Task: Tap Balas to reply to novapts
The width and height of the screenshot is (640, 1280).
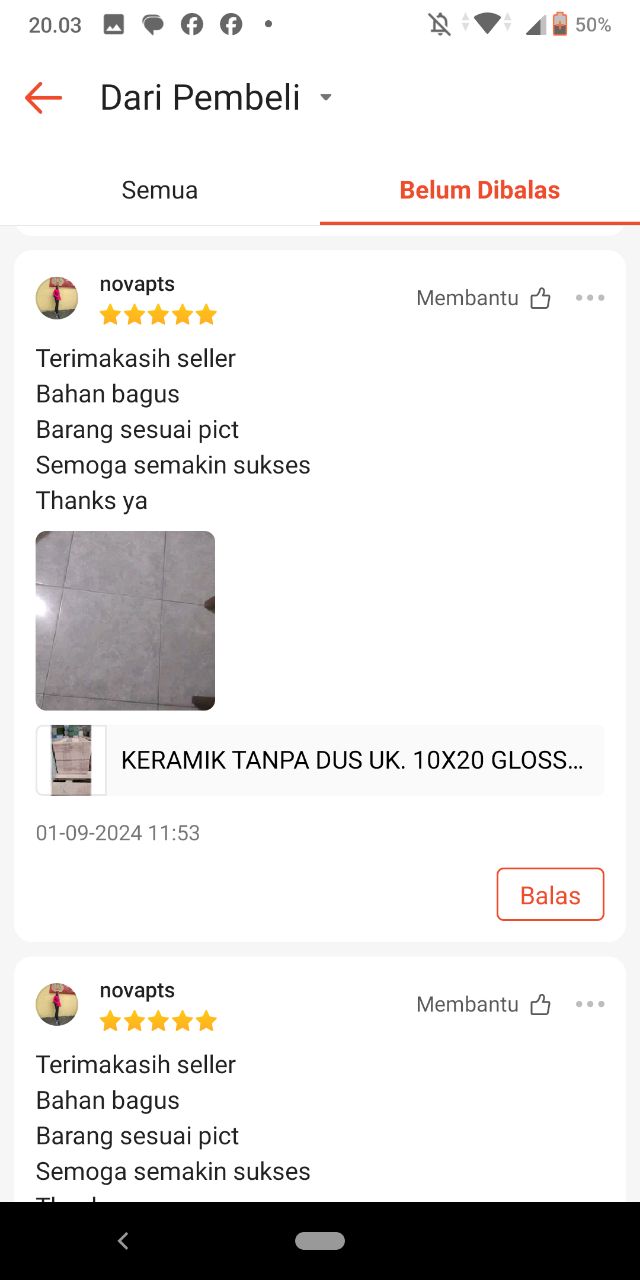Action: (550, 894)
